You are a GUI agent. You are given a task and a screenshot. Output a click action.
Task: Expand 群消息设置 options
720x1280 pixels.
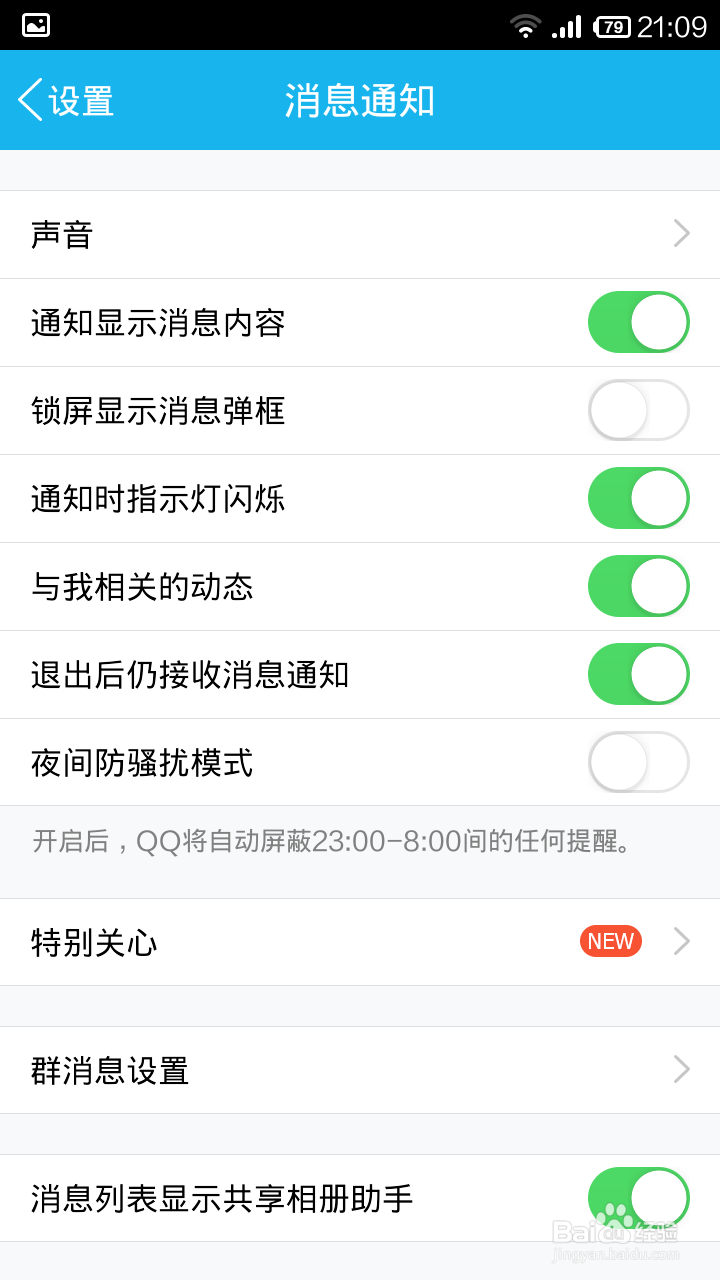[681, 1070]
